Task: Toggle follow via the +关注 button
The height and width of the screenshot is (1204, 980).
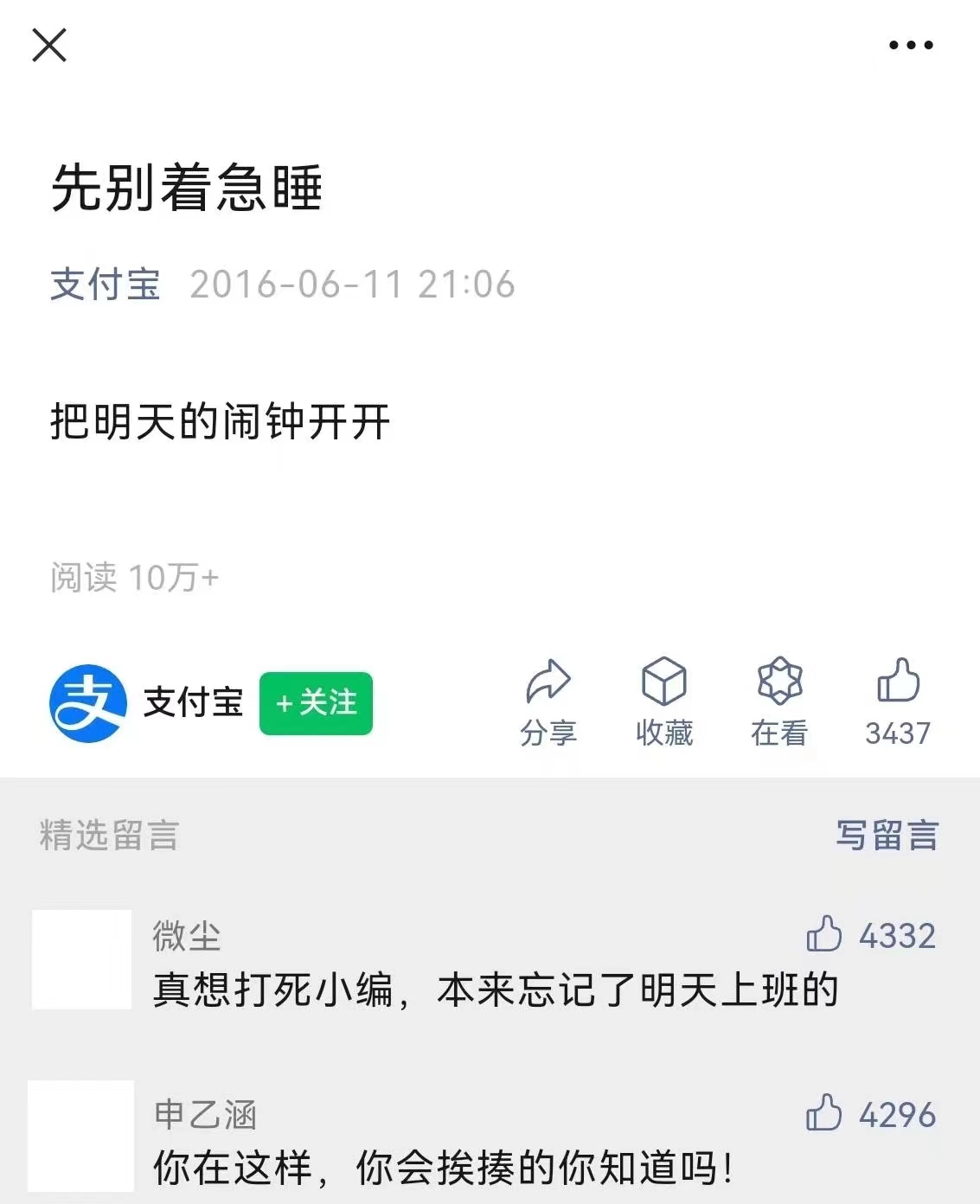Action: point(316,703)
